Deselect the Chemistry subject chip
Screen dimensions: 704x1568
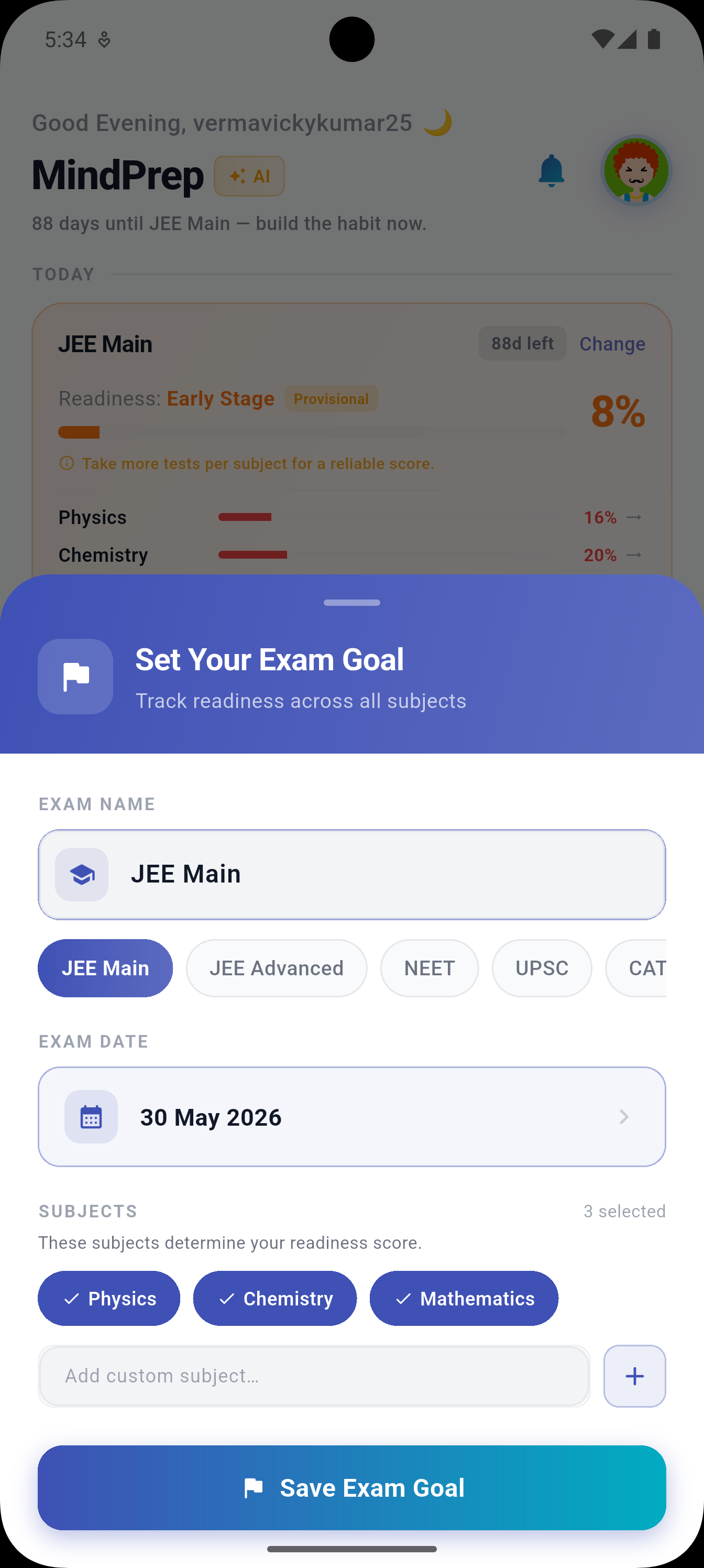point(274,1298)
